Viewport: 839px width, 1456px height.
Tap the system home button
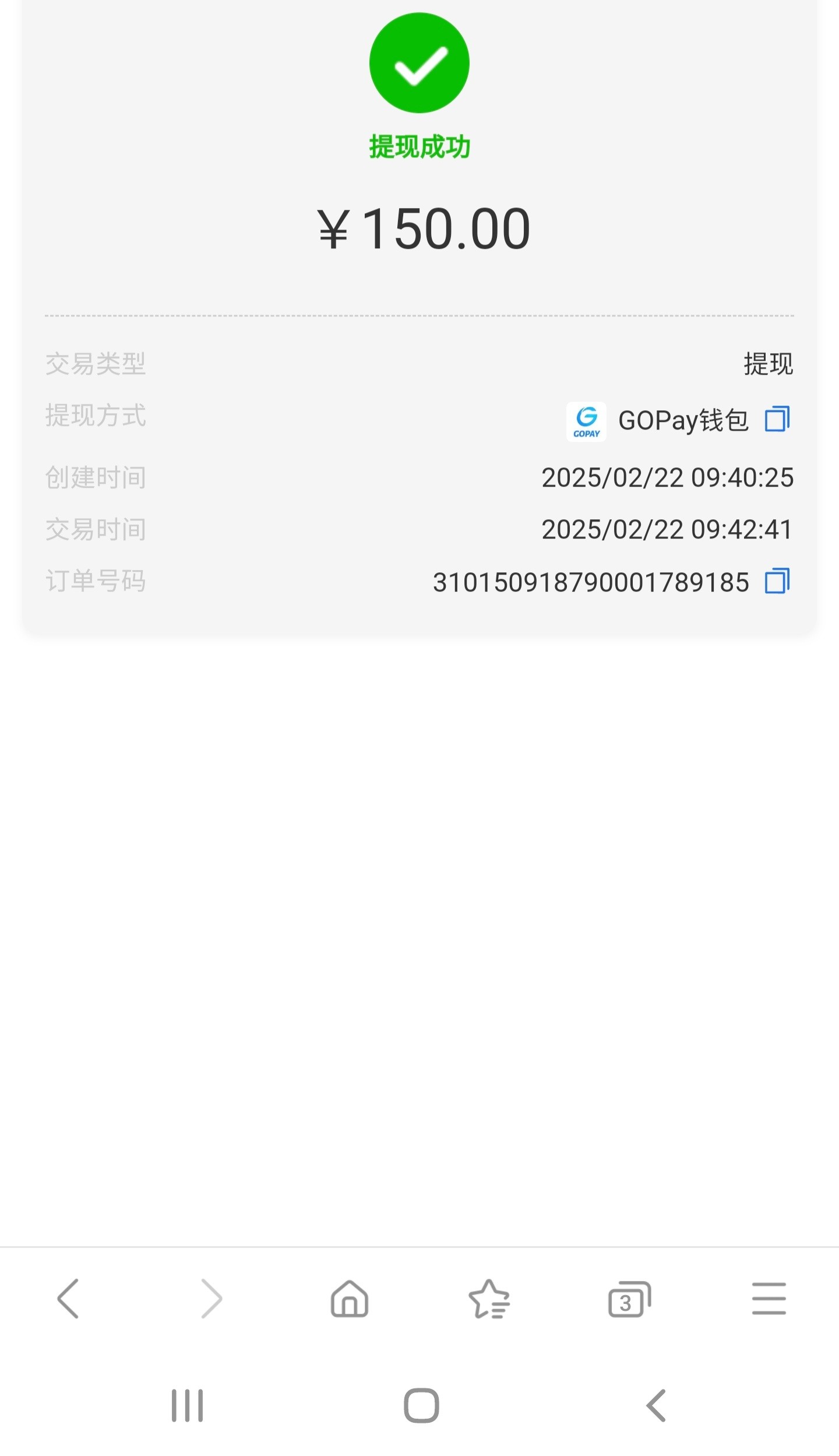tap(421, 1405)
